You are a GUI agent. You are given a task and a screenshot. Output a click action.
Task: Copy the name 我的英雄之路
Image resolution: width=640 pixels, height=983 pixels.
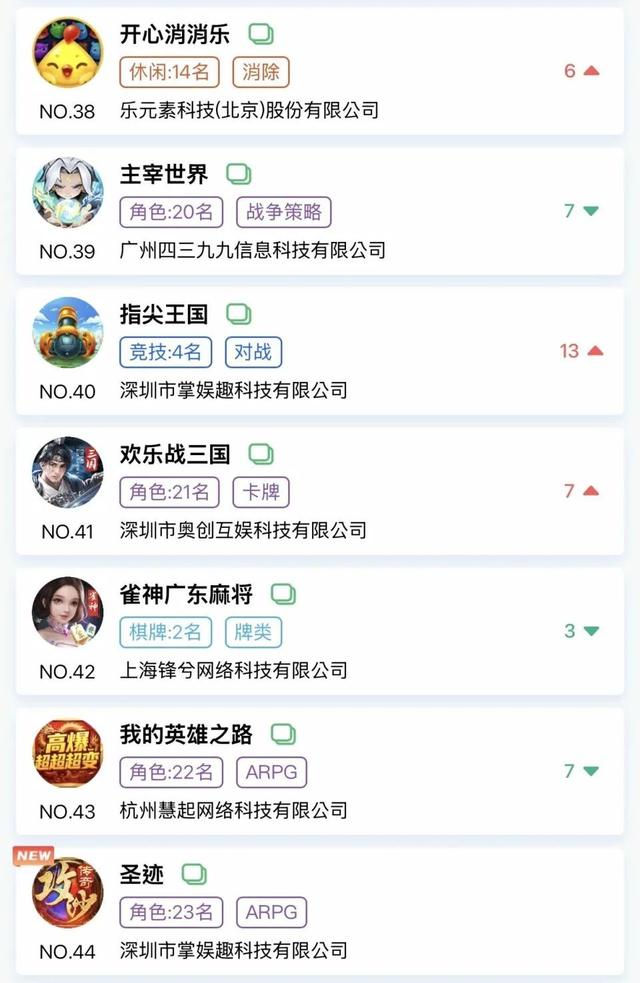coord(283,735)
